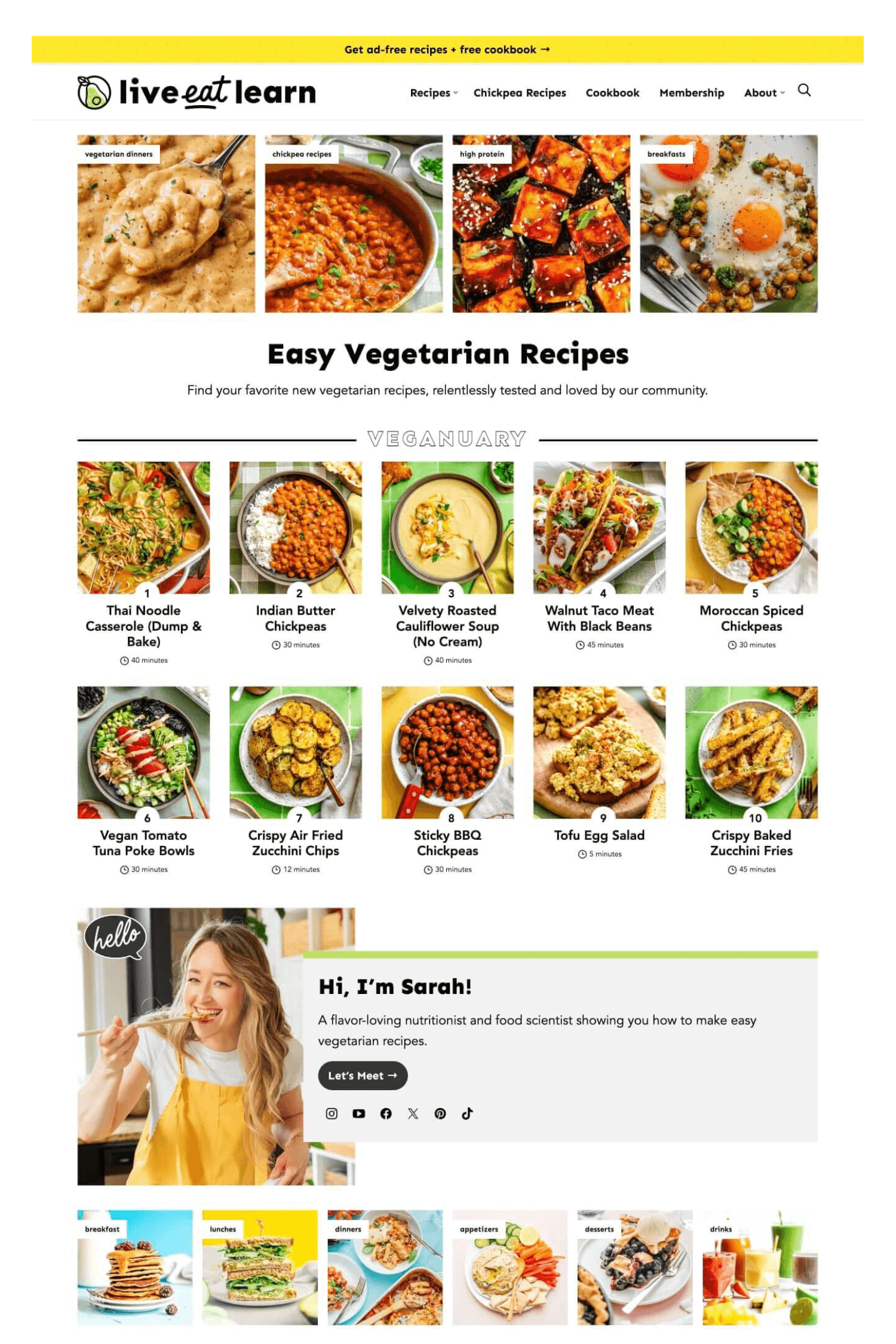Tap the ad-free recipes yellow banner
896x1344 pixels.
coord(447,50)
